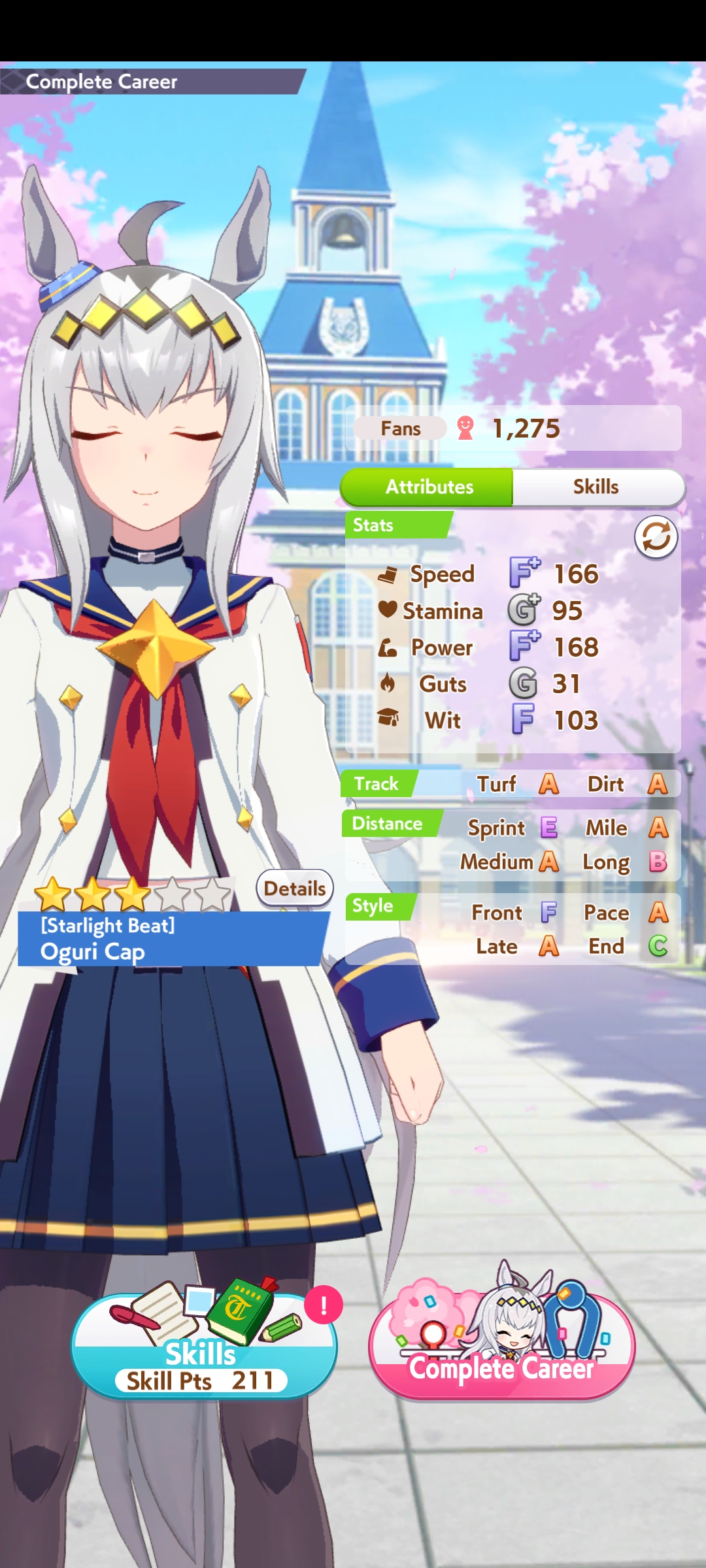This screenshot has height=1568, width=706.
Task: Switch to the Skills tab
Action: [596, 487]
